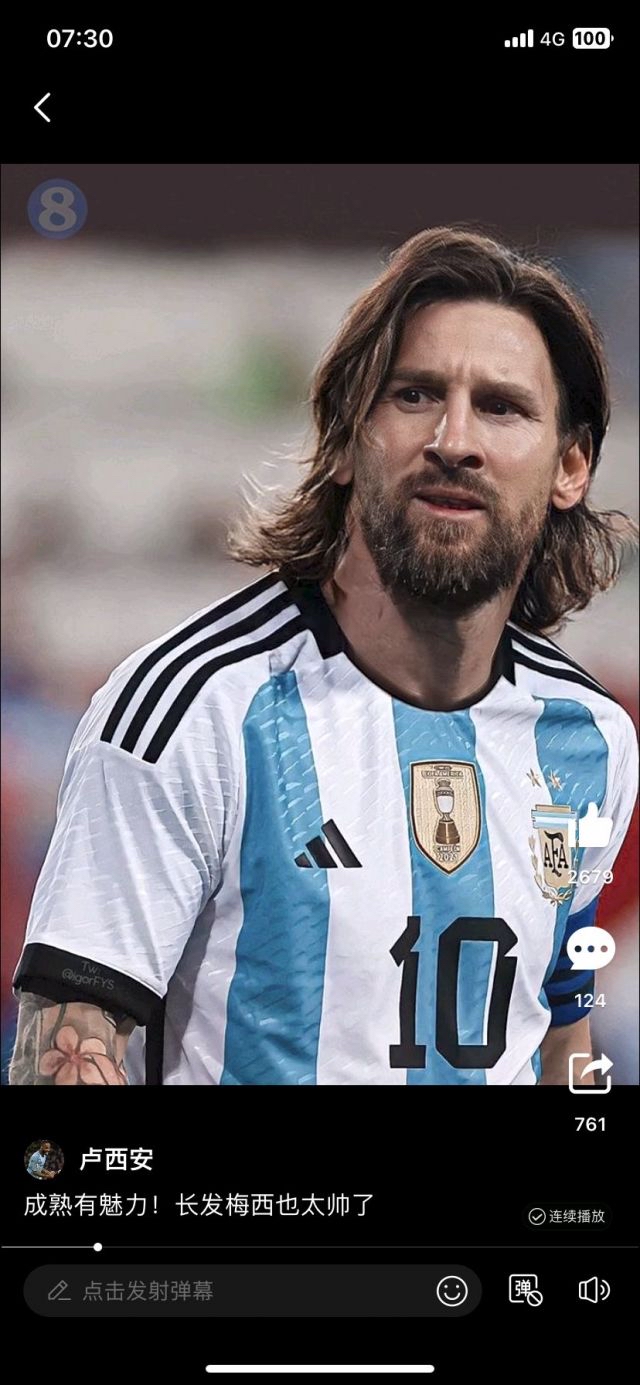Tap the 点击发射弹幕 input field

[230, 1291]
